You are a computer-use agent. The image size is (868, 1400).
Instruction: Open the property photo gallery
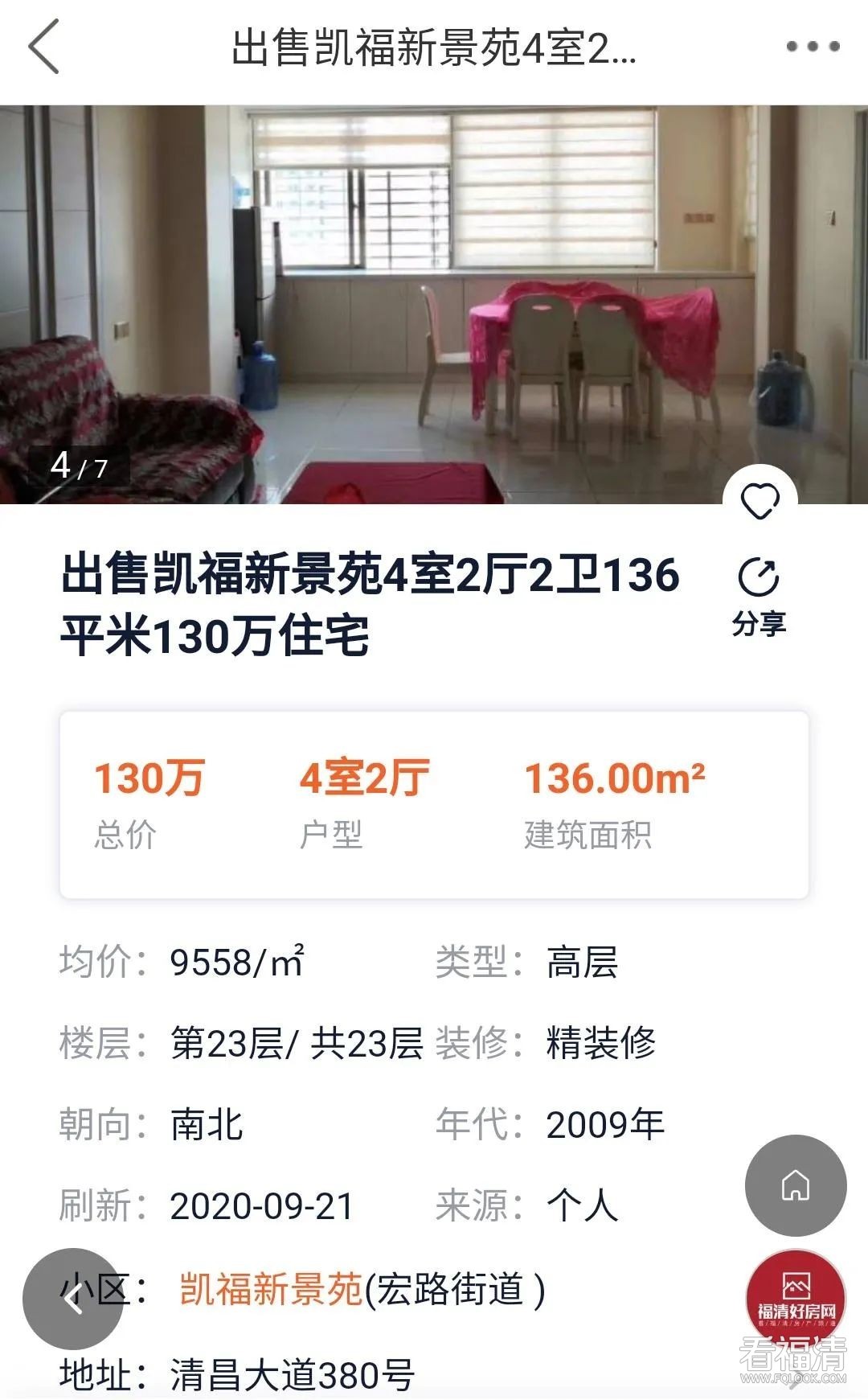[x=434, y=304]
